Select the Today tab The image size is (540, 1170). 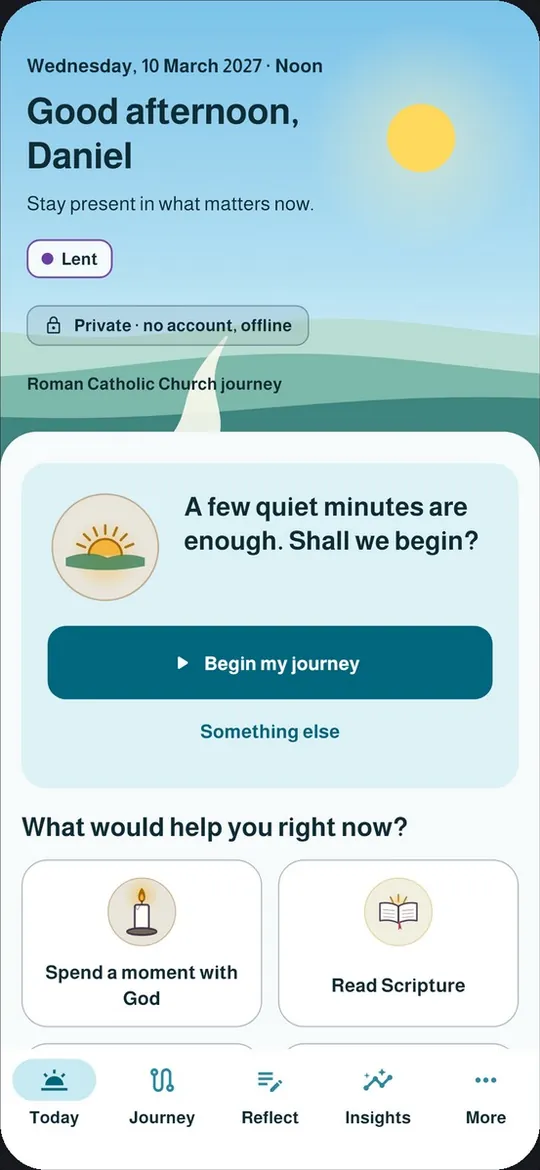pyautogui.click(x=54, y=1096)
